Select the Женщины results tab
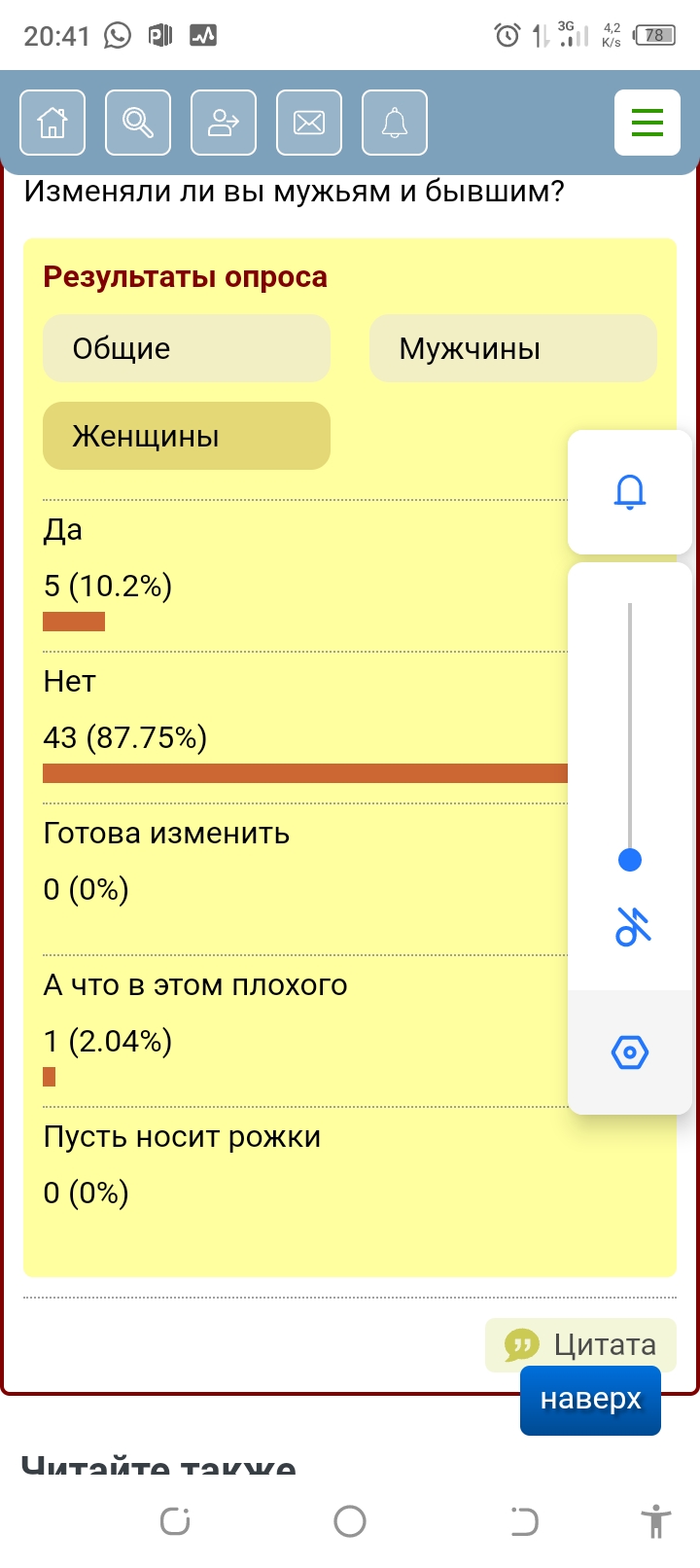 pyautogui.click(x=187, y=436)
